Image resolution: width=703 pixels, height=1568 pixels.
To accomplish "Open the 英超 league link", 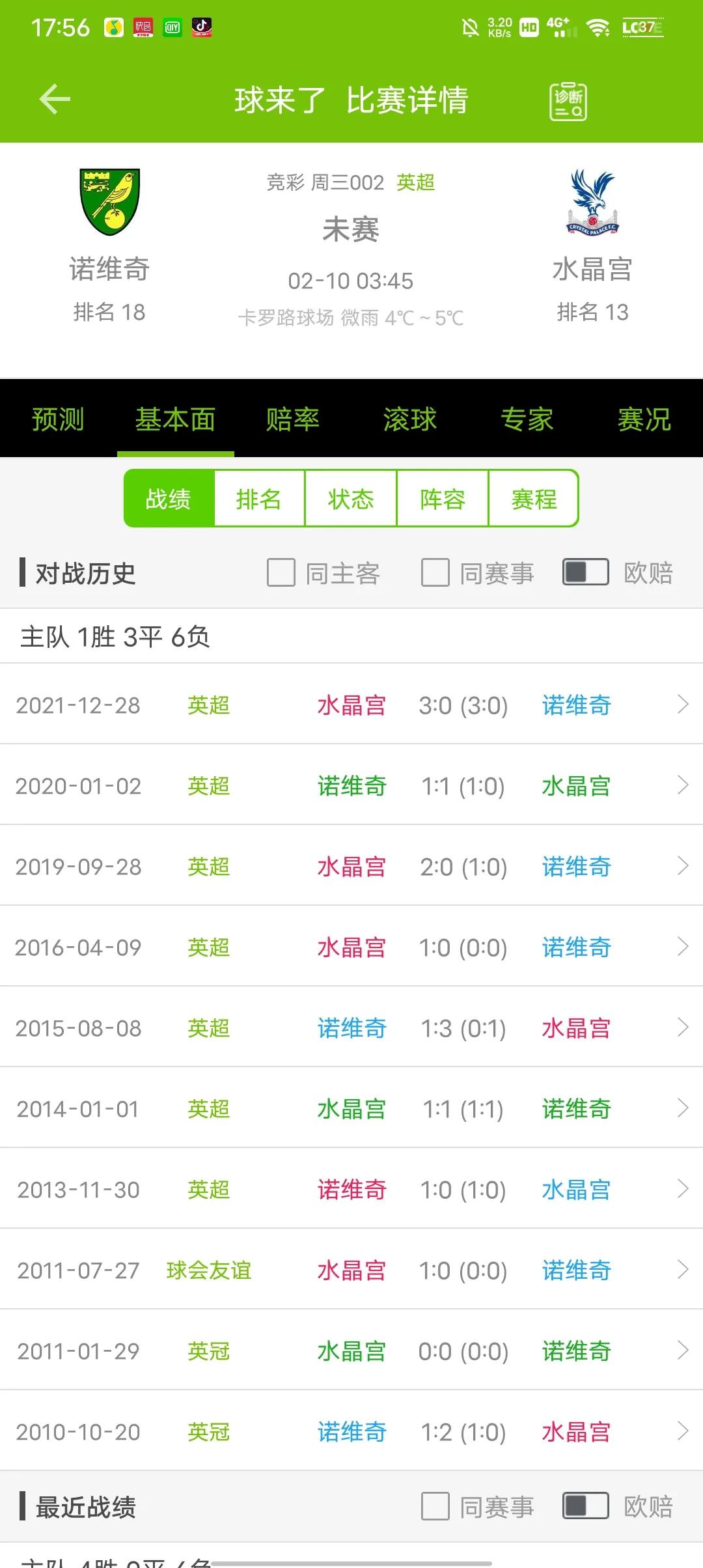I will [x=415, y=183].
